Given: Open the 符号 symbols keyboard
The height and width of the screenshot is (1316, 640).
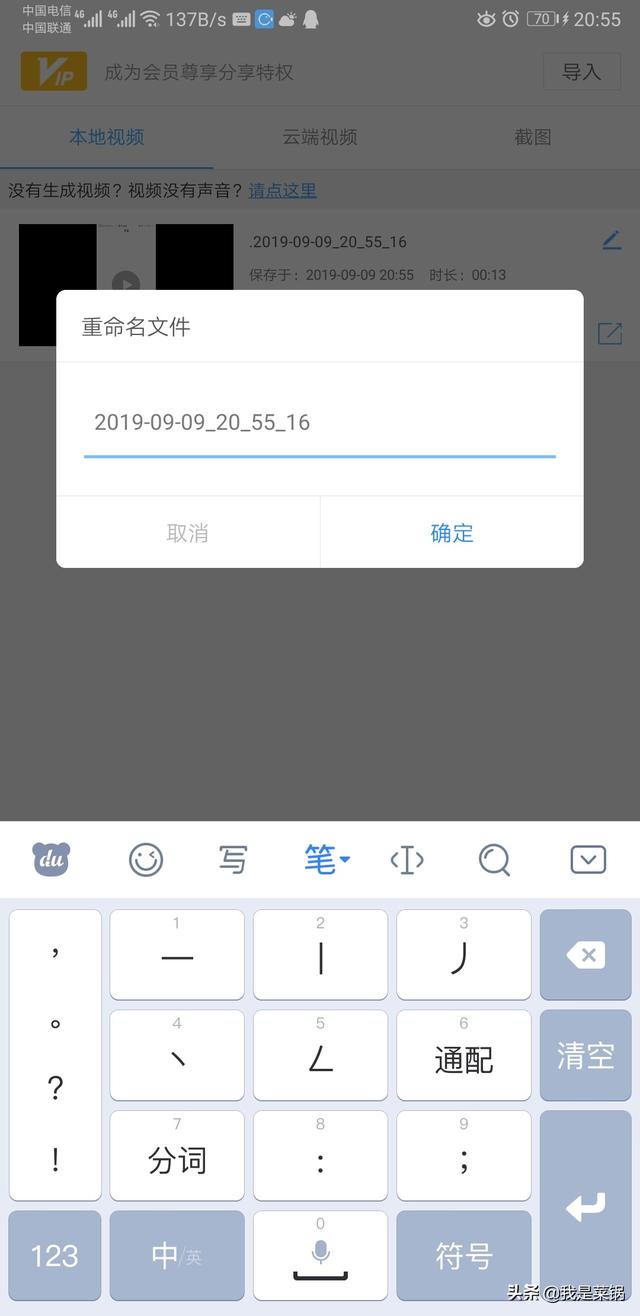Looking at the screenshot, I should click(464, 1256).
